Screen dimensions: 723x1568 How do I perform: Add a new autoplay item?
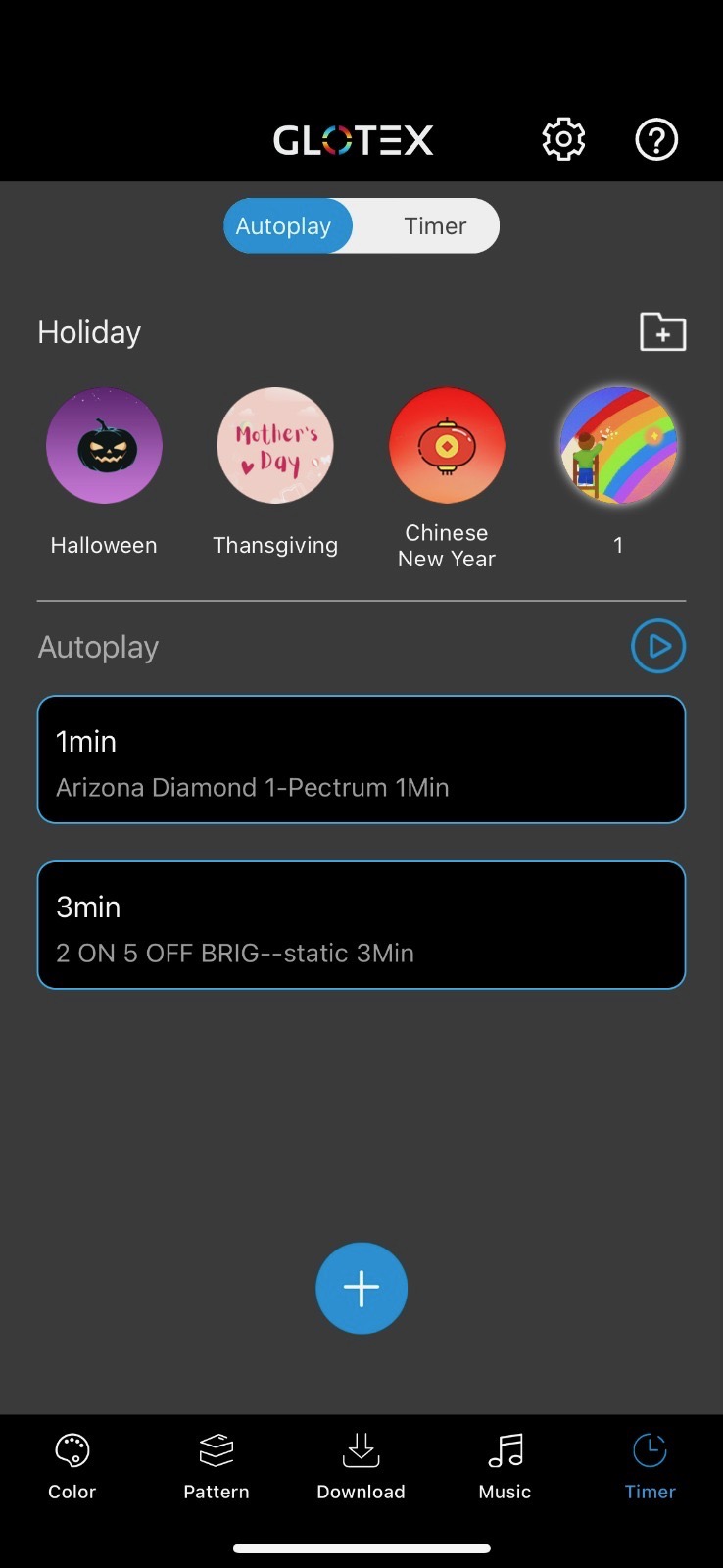click(x=361, y=1288)
